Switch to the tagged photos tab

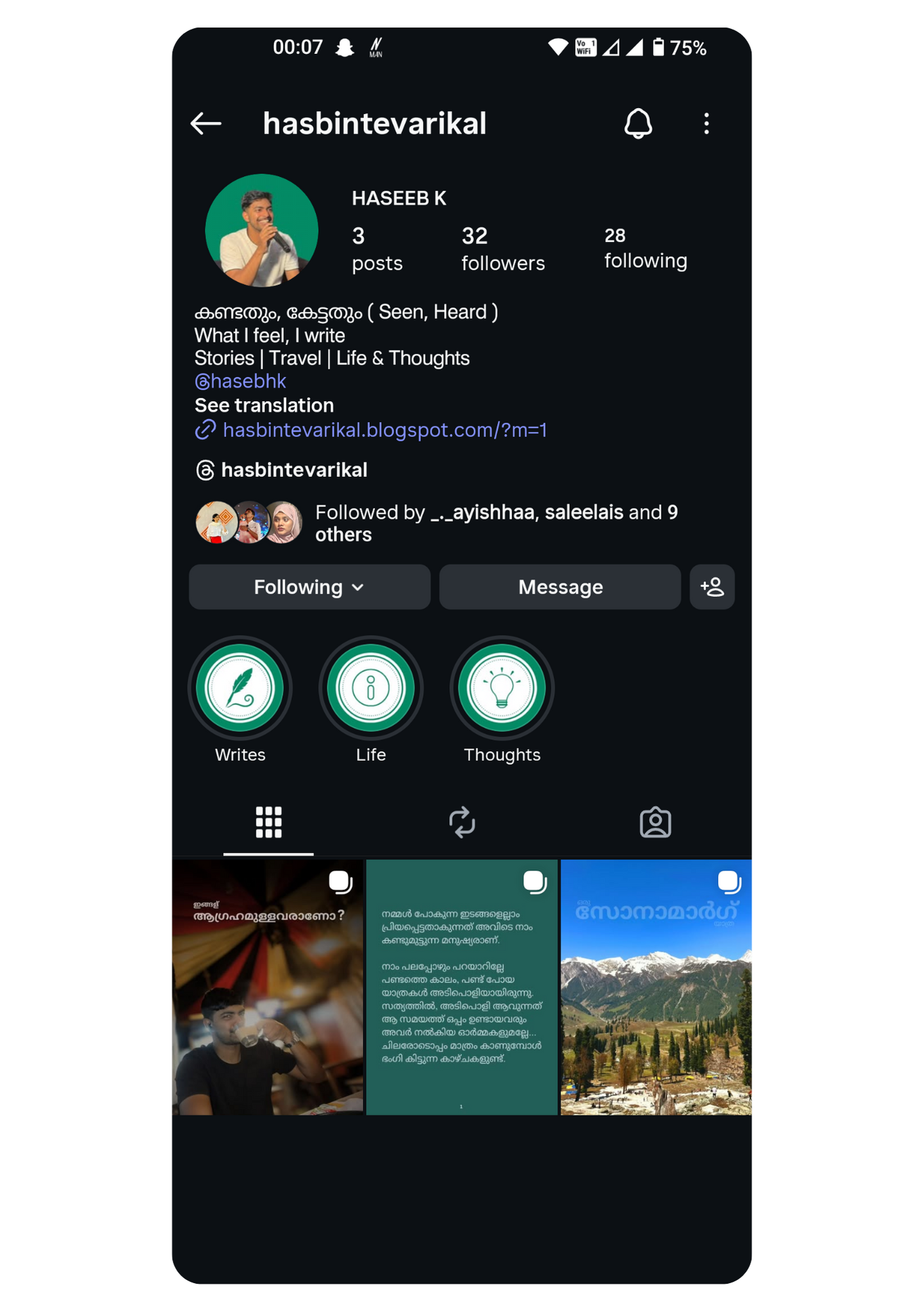pyautogui.click(x=655, y=822)
